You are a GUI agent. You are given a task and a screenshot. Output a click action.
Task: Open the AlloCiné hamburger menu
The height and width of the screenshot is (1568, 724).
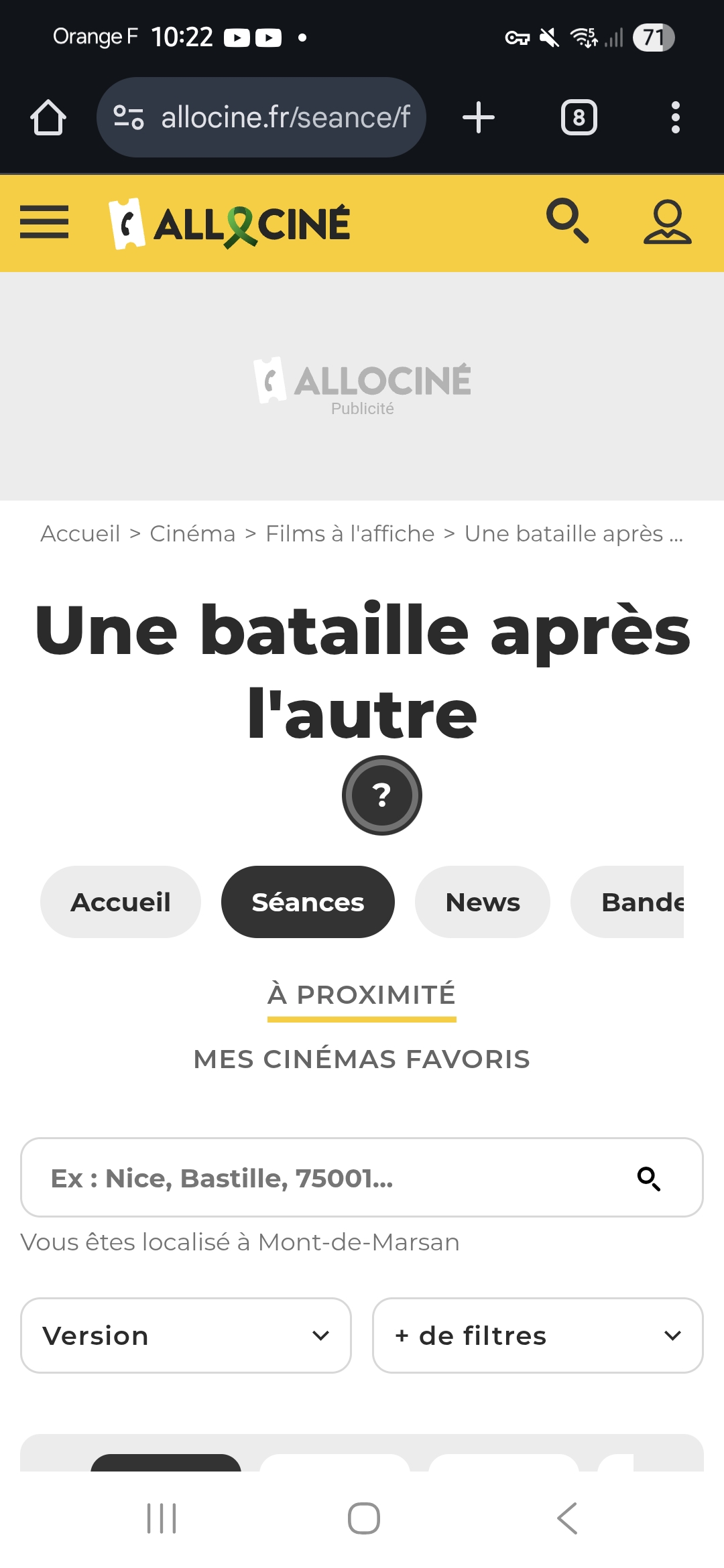[44, 222]
